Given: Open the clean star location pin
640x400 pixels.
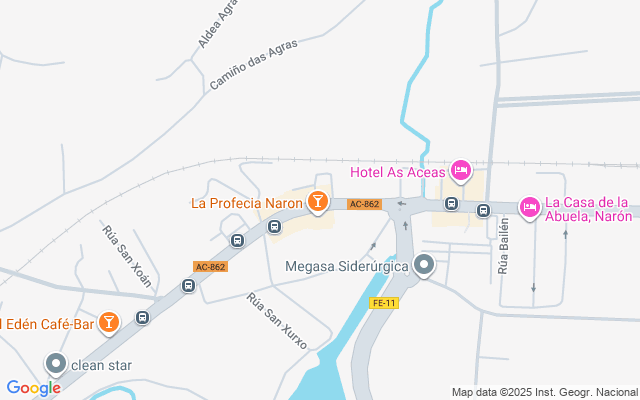Looking at the screenshot, I should (56, 364).
